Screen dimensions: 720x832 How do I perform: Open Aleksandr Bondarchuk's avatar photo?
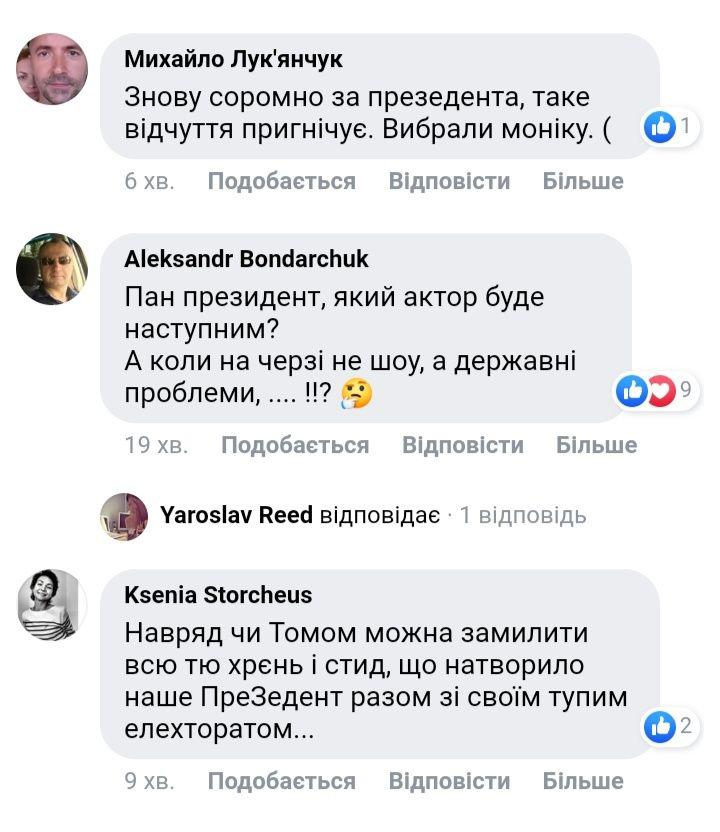pos(53,269)
